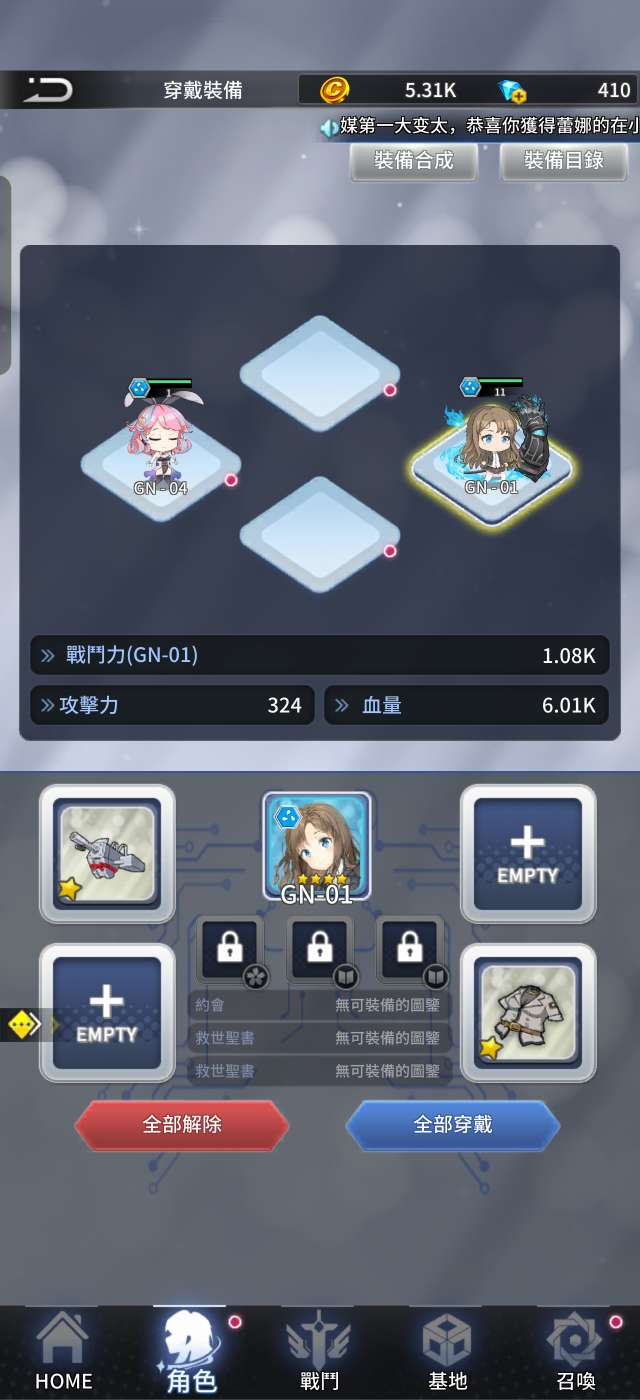640x1400 pixels.
Task: Go back using the top-left arrow
Action: click(48, 90)
